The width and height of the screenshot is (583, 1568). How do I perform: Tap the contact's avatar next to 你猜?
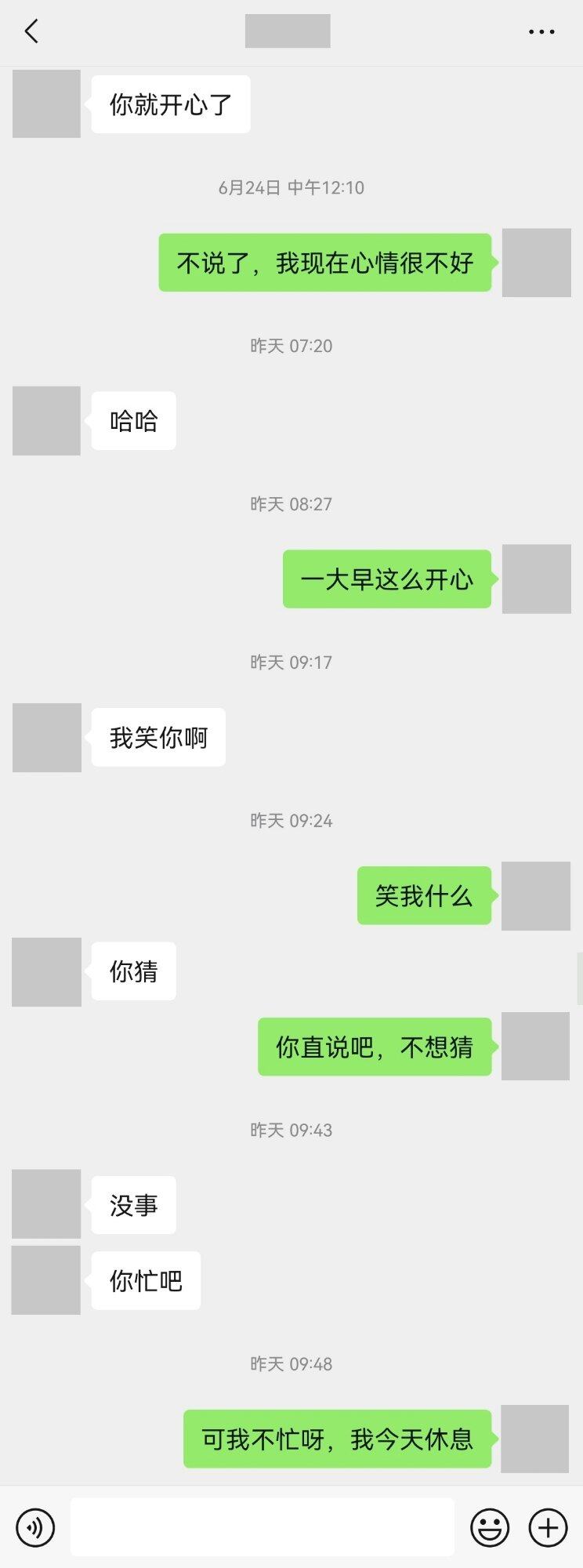click(x=46, y=971)
